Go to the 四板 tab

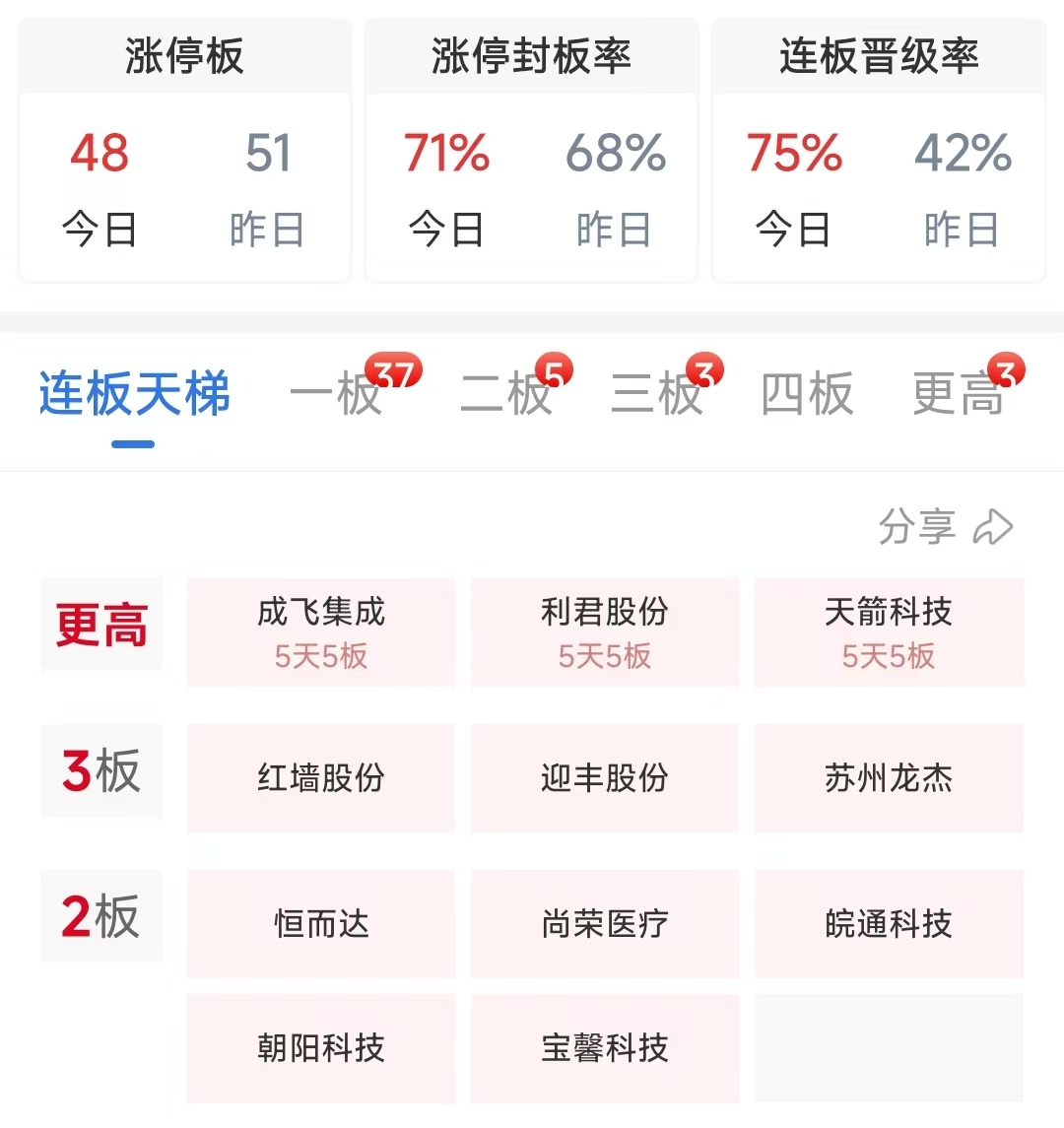tap(807, 395)
